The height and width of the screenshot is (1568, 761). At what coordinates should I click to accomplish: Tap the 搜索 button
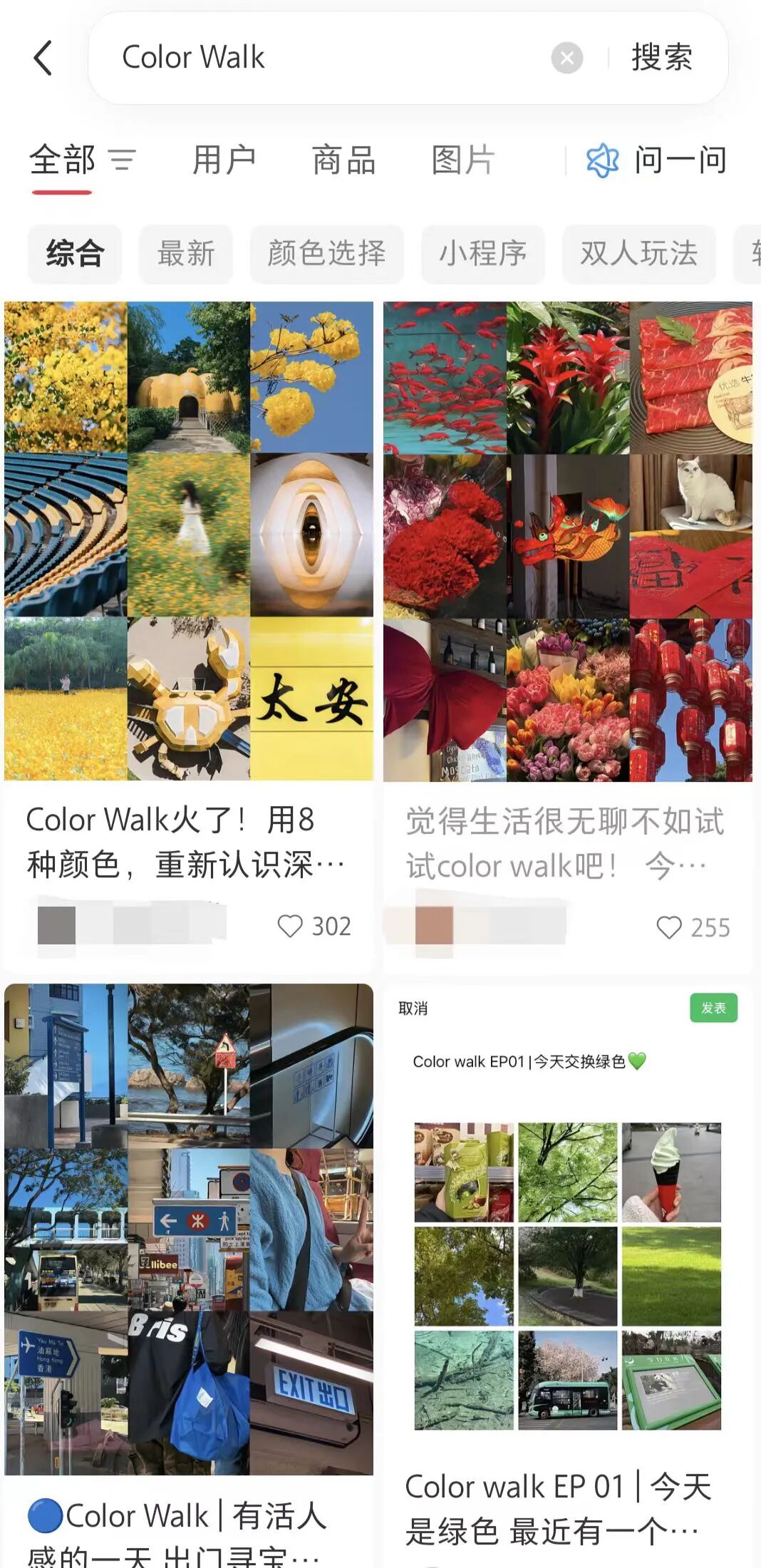(x=661, y=58)
